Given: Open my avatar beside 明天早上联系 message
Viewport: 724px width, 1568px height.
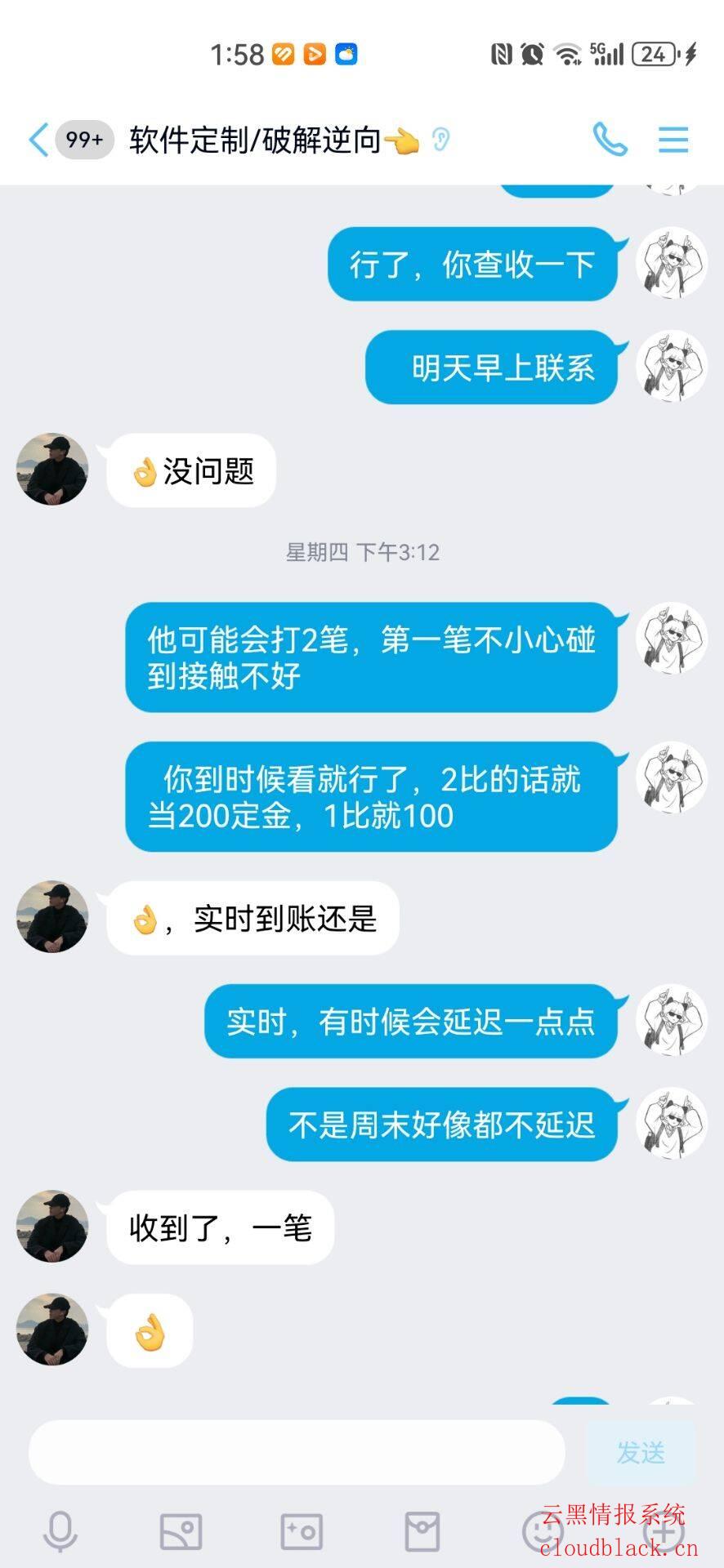Looking at the screenshot, I should (671, 366).
